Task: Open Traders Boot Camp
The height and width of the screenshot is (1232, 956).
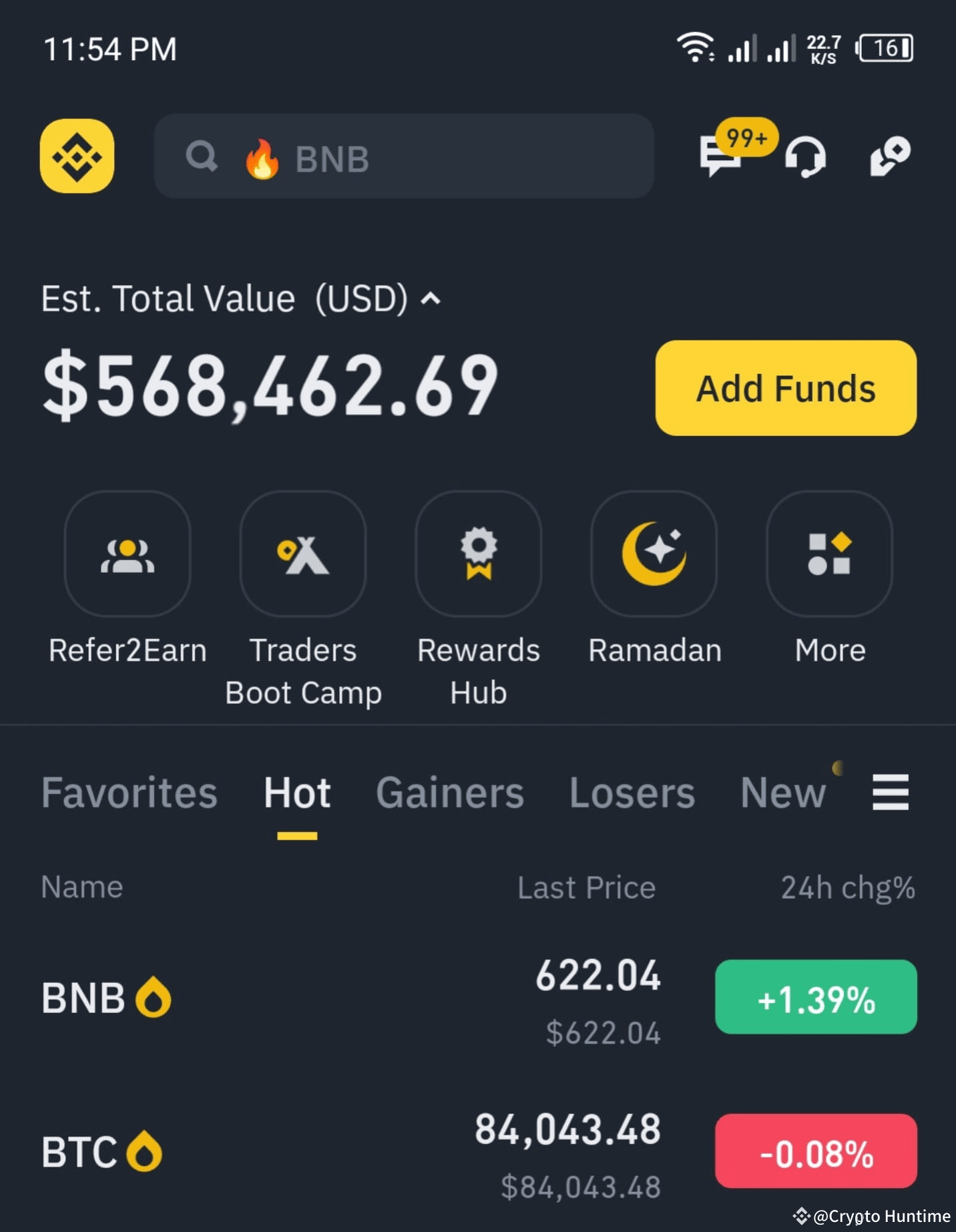Action: pyautogui.click(x=303, y=554)
